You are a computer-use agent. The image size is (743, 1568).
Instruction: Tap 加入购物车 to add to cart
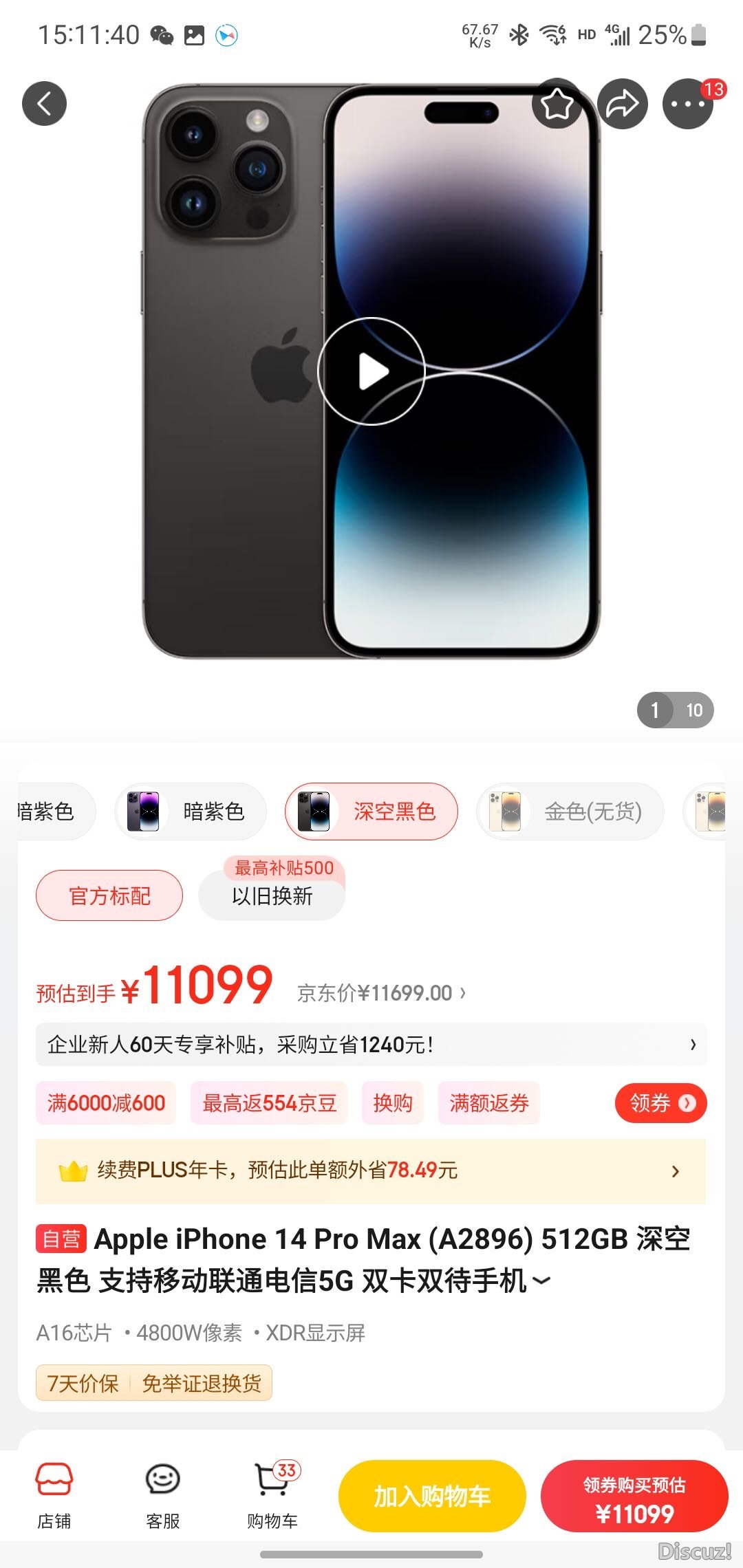coord(432,1496)
